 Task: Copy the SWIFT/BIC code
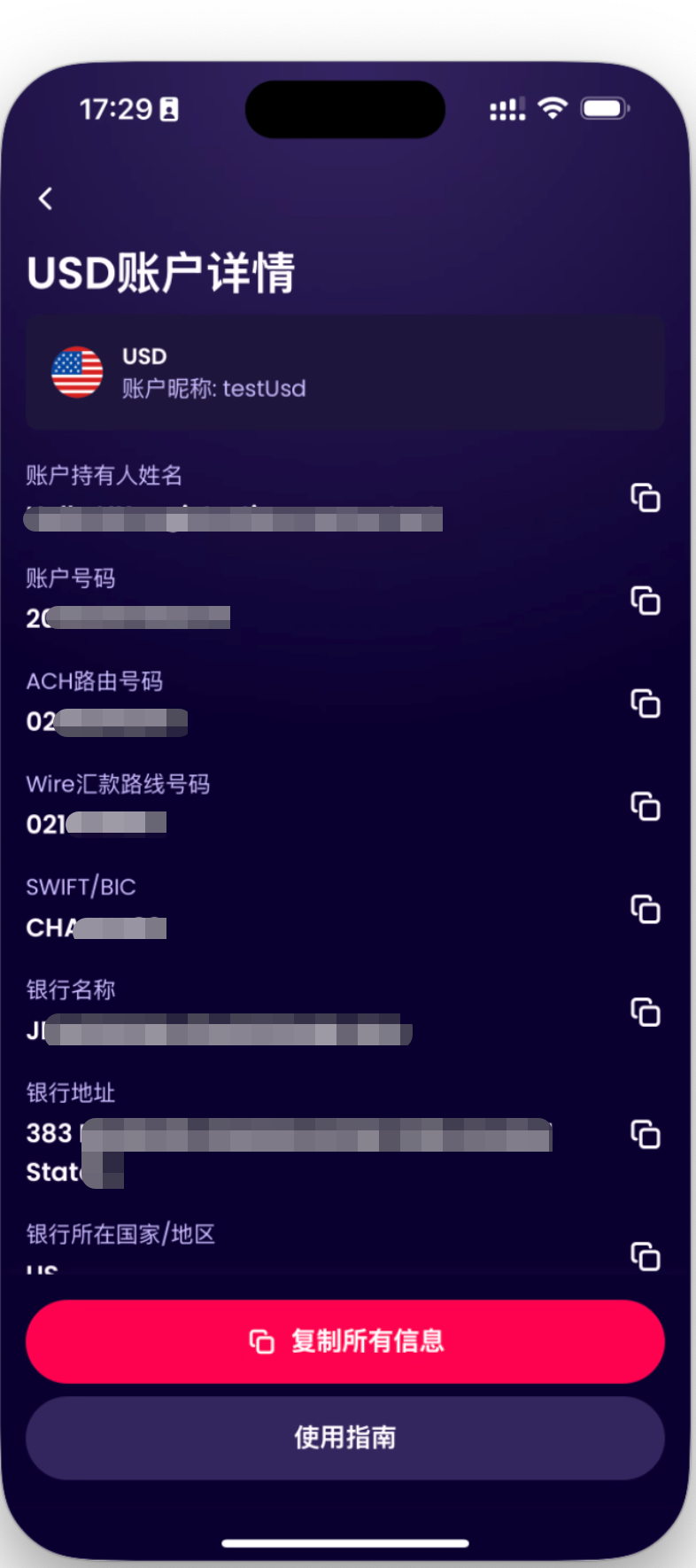tap(646, 909)
